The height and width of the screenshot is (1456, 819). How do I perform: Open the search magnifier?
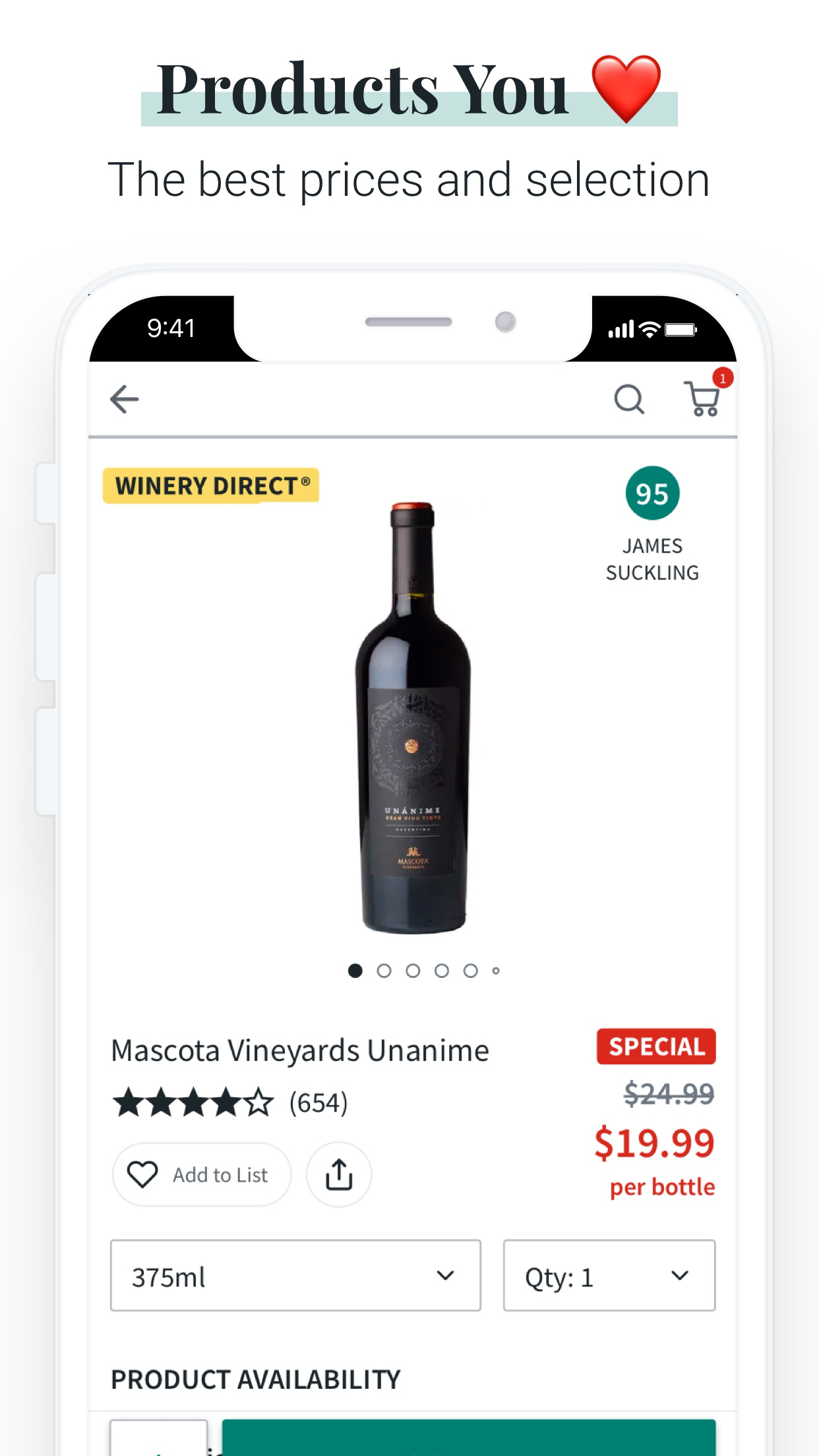pos(630,398)
